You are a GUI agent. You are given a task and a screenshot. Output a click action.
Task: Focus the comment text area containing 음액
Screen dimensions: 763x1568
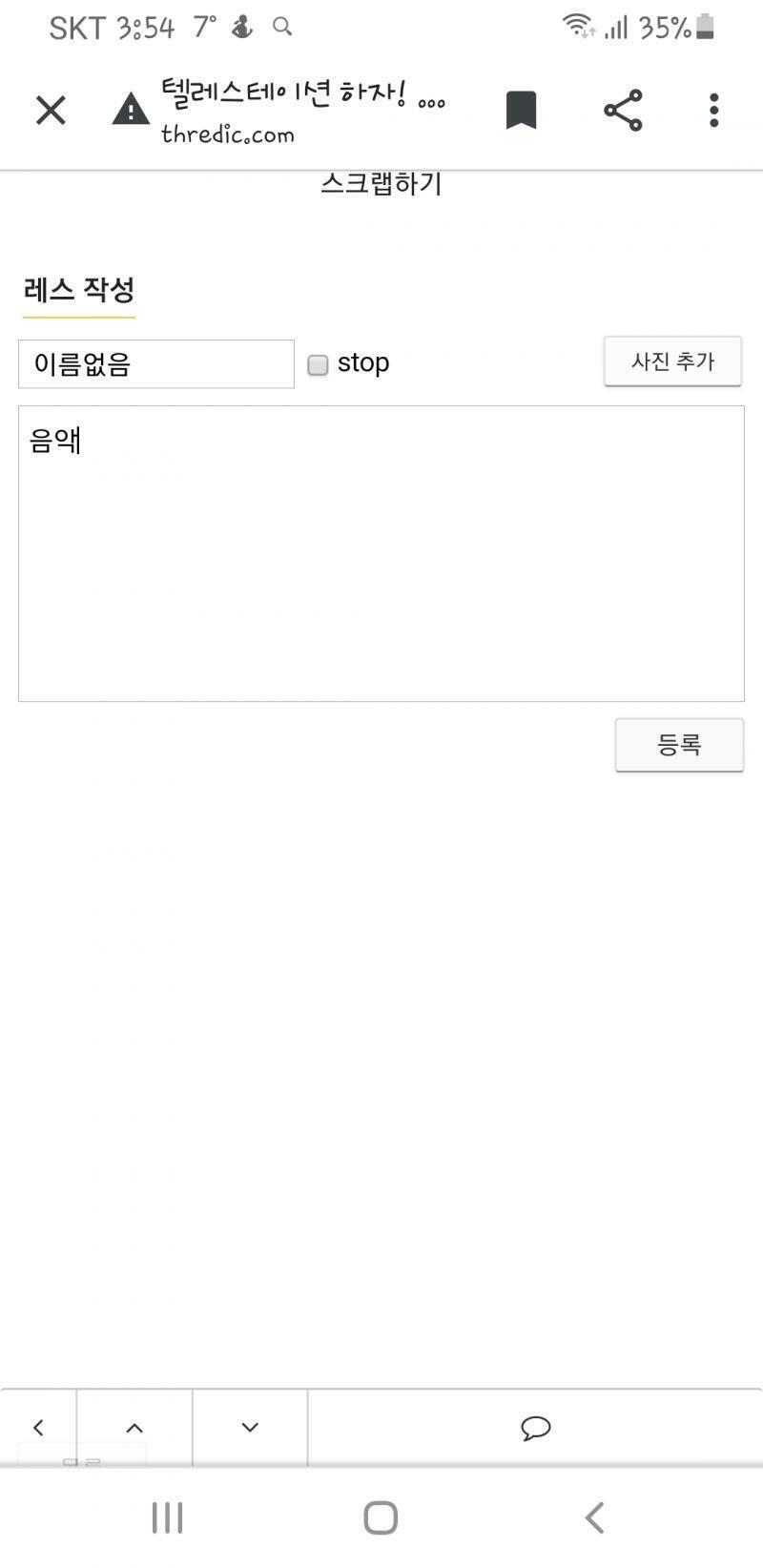(x=381, y=553)
